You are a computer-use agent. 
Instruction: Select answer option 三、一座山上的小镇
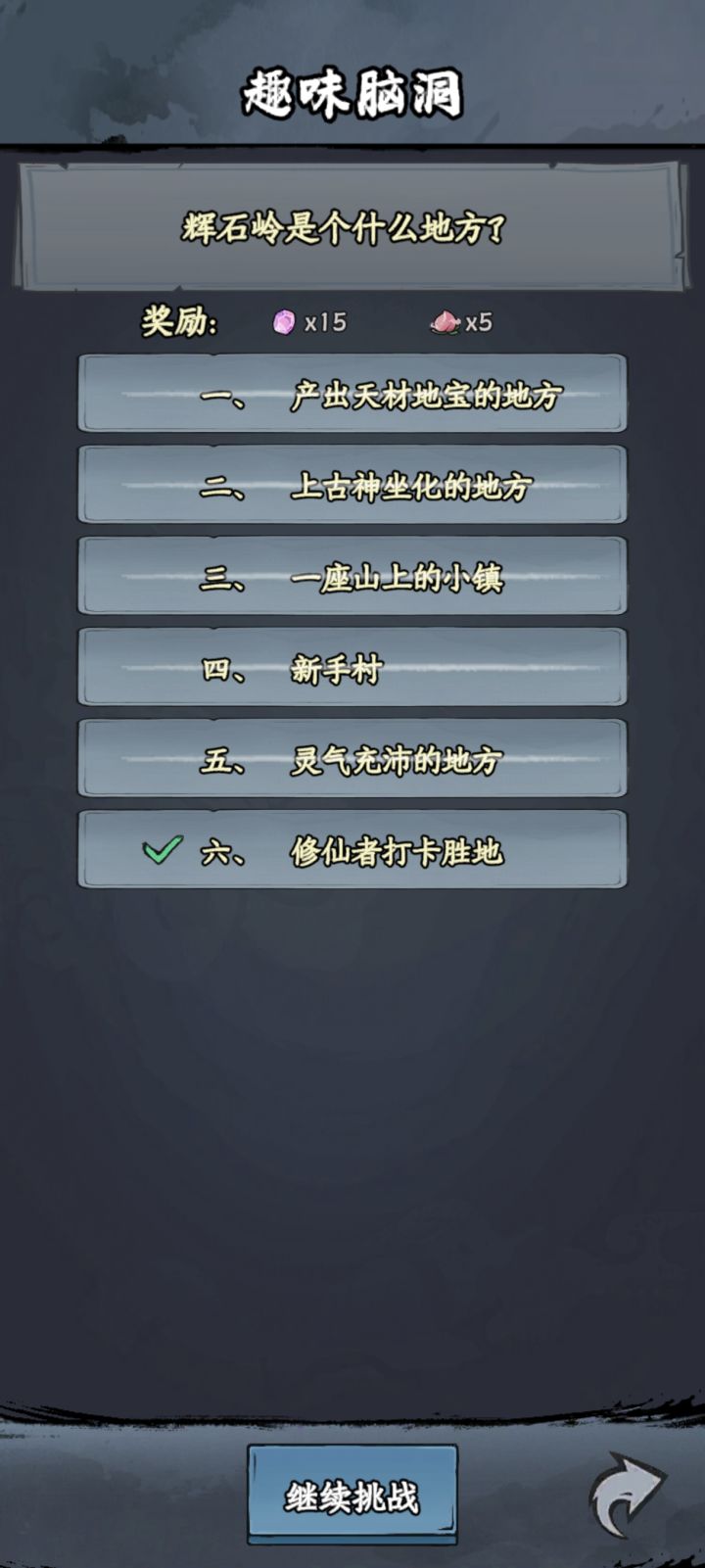(x=352, y=576)
